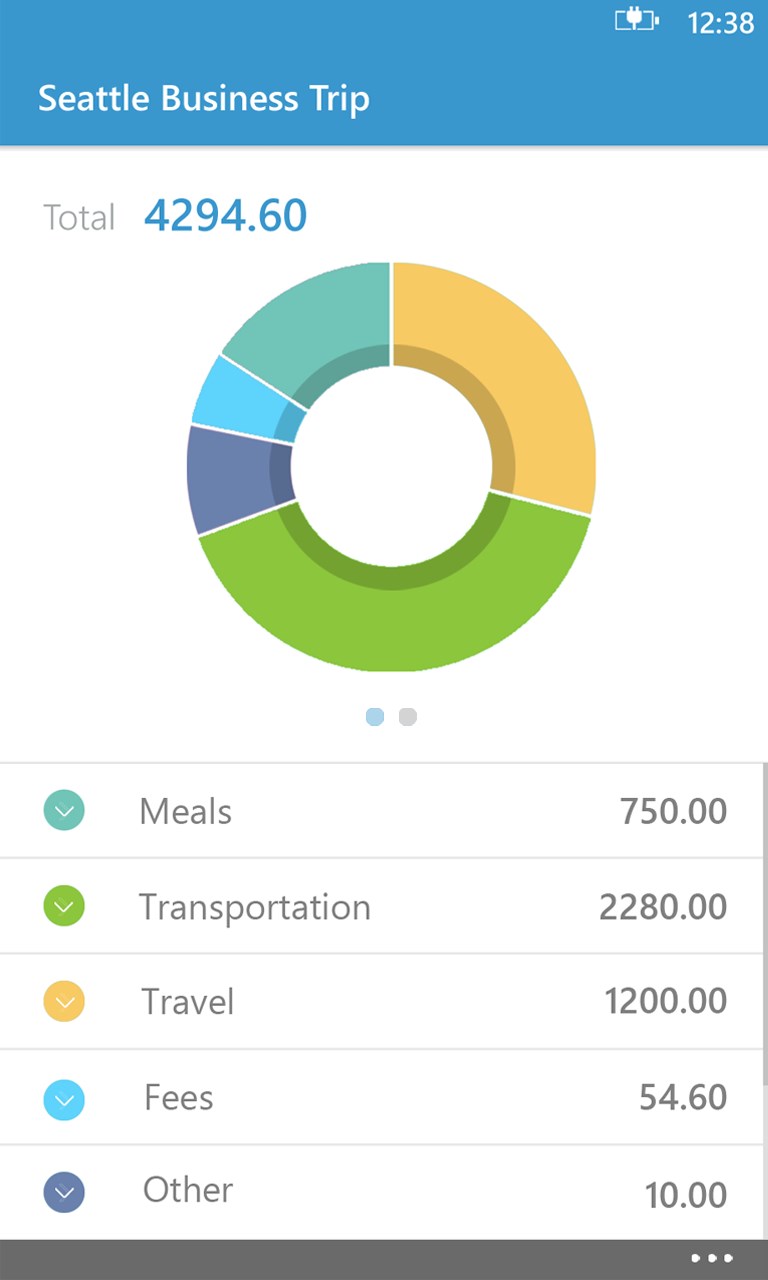This screenshot has height=1280, width=768.
Task: Expand the Transportation category chevron
Action: coord(64,906)
